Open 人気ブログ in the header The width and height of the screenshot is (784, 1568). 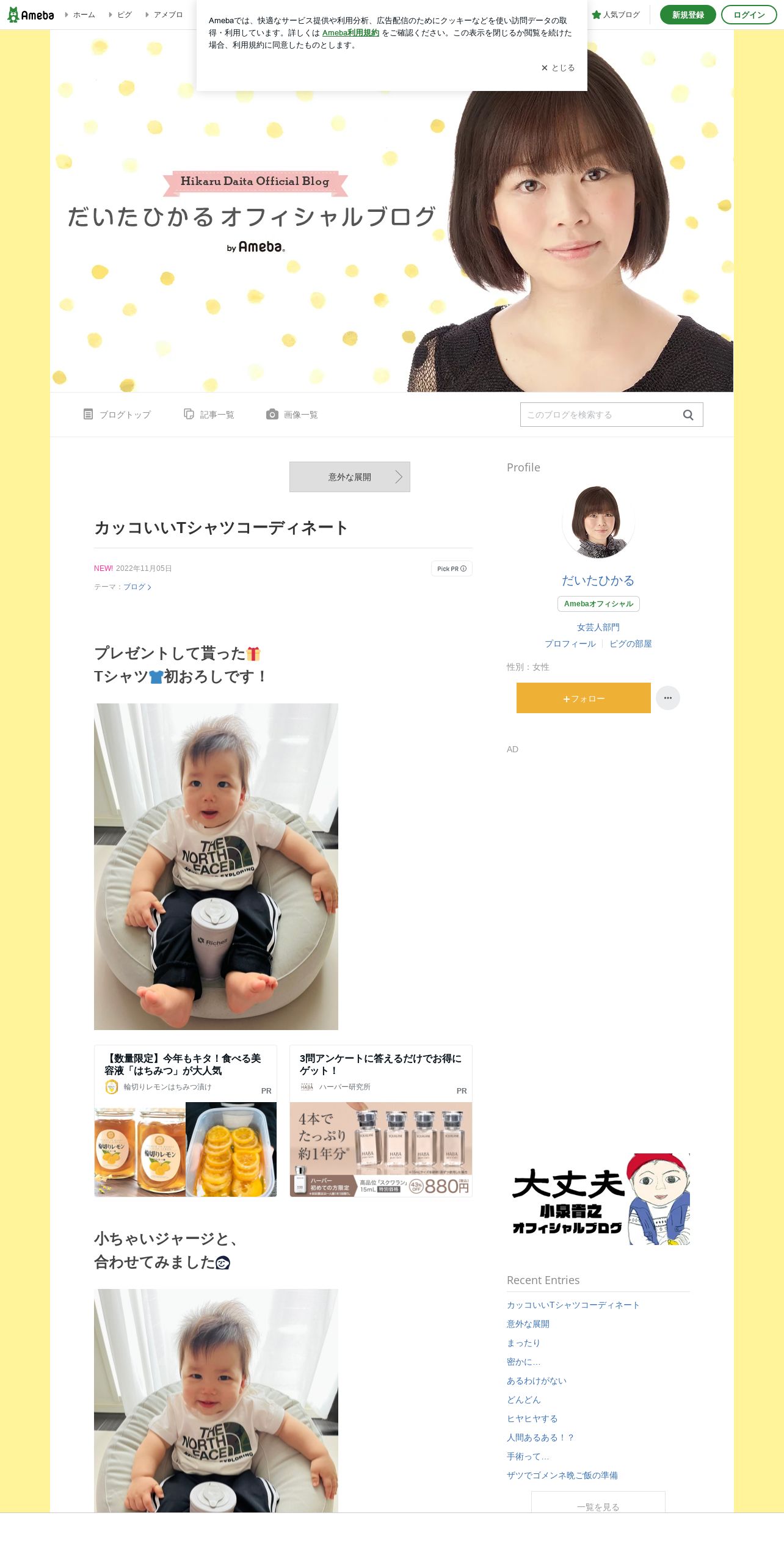click(x=616, y=15)
